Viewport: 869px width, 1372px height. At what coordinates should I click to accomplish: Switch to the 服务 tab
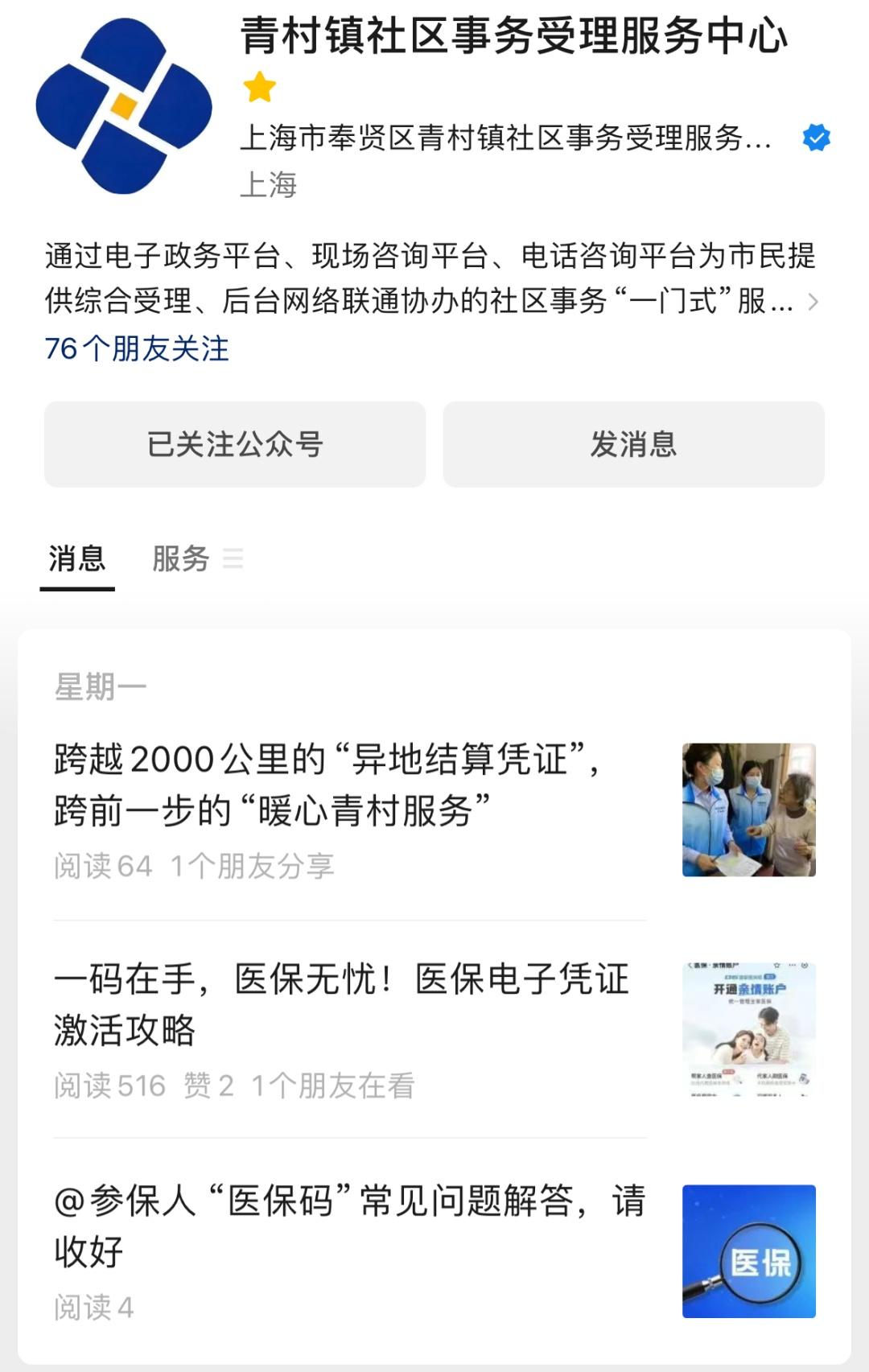[182, 558]
